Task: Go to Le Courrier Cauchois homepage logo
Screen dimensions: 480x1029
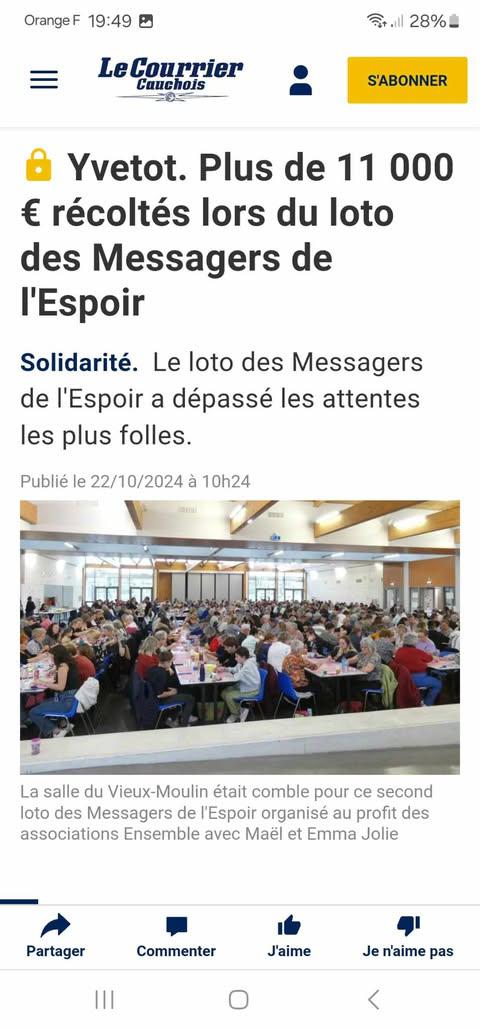Action: pyautogui.click(x=171, y=79)
